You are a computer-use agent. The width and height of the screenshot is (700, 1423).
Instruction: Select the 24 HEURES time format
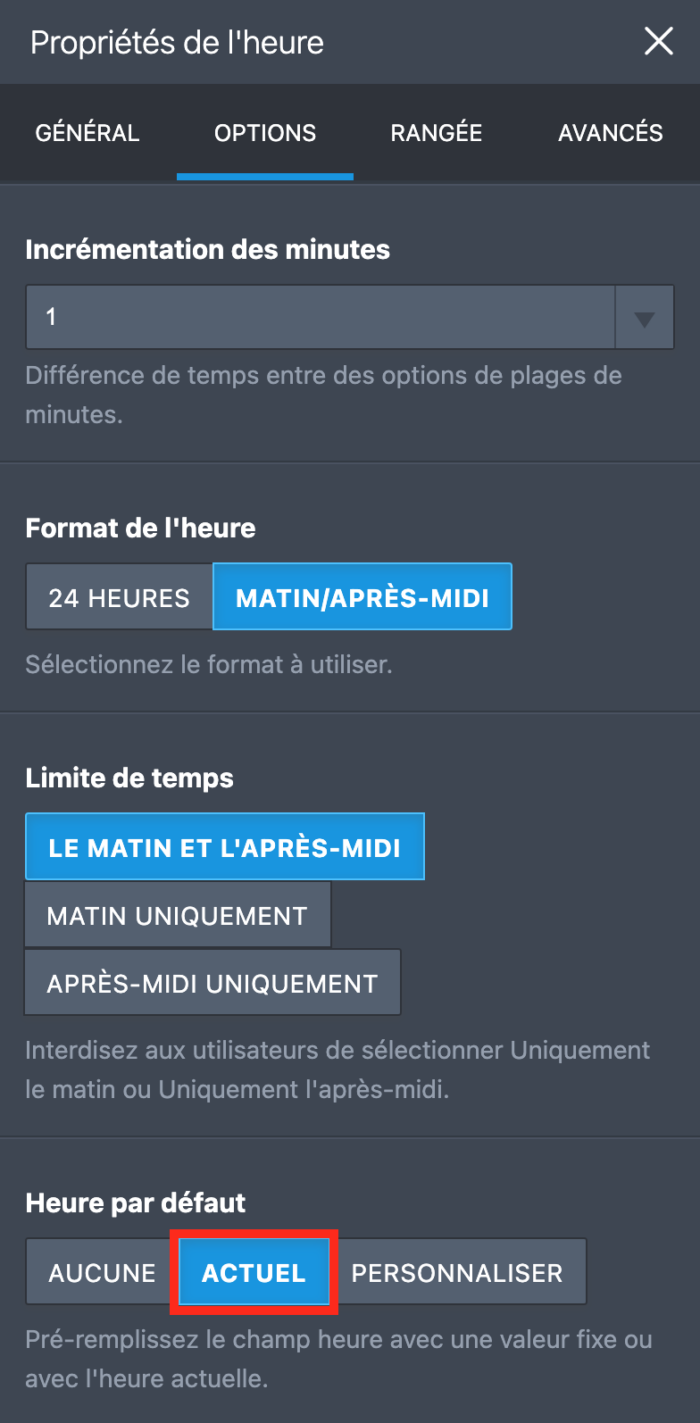coord(119,598)
